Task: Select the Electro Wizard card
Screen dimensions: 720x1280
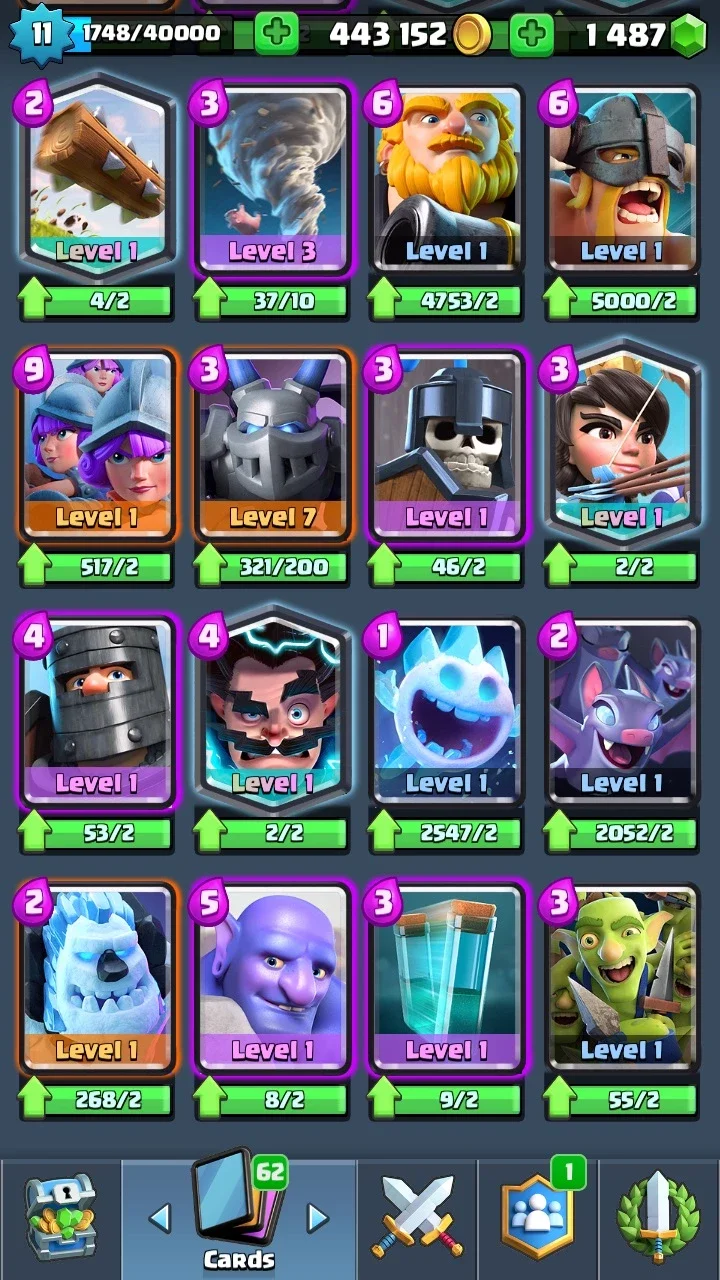Action: click(x=274, y=710)
